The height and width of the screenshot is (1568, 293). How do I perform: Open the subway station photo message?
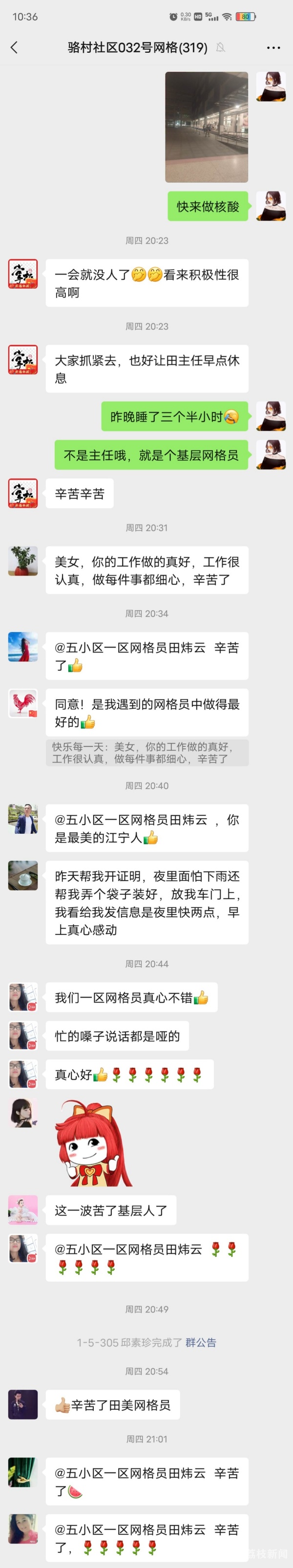207,127
